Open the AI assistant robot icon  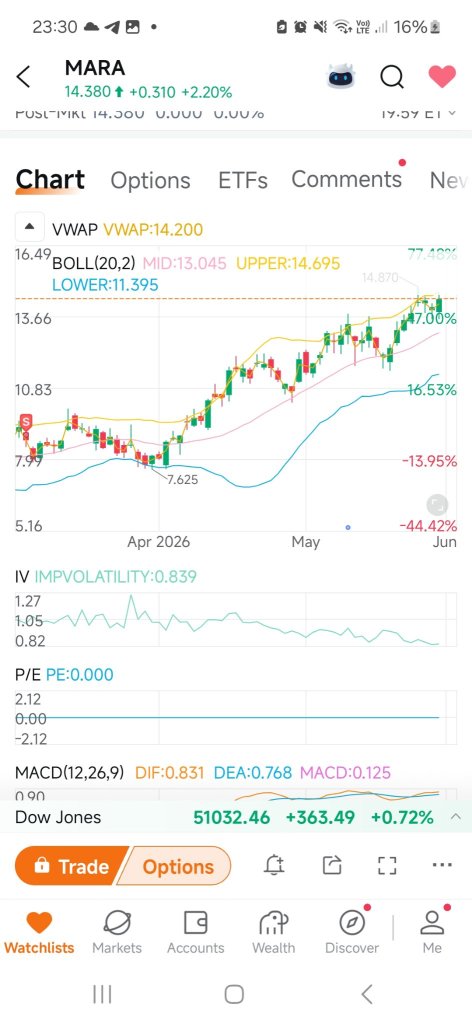(x=342, y=78)
